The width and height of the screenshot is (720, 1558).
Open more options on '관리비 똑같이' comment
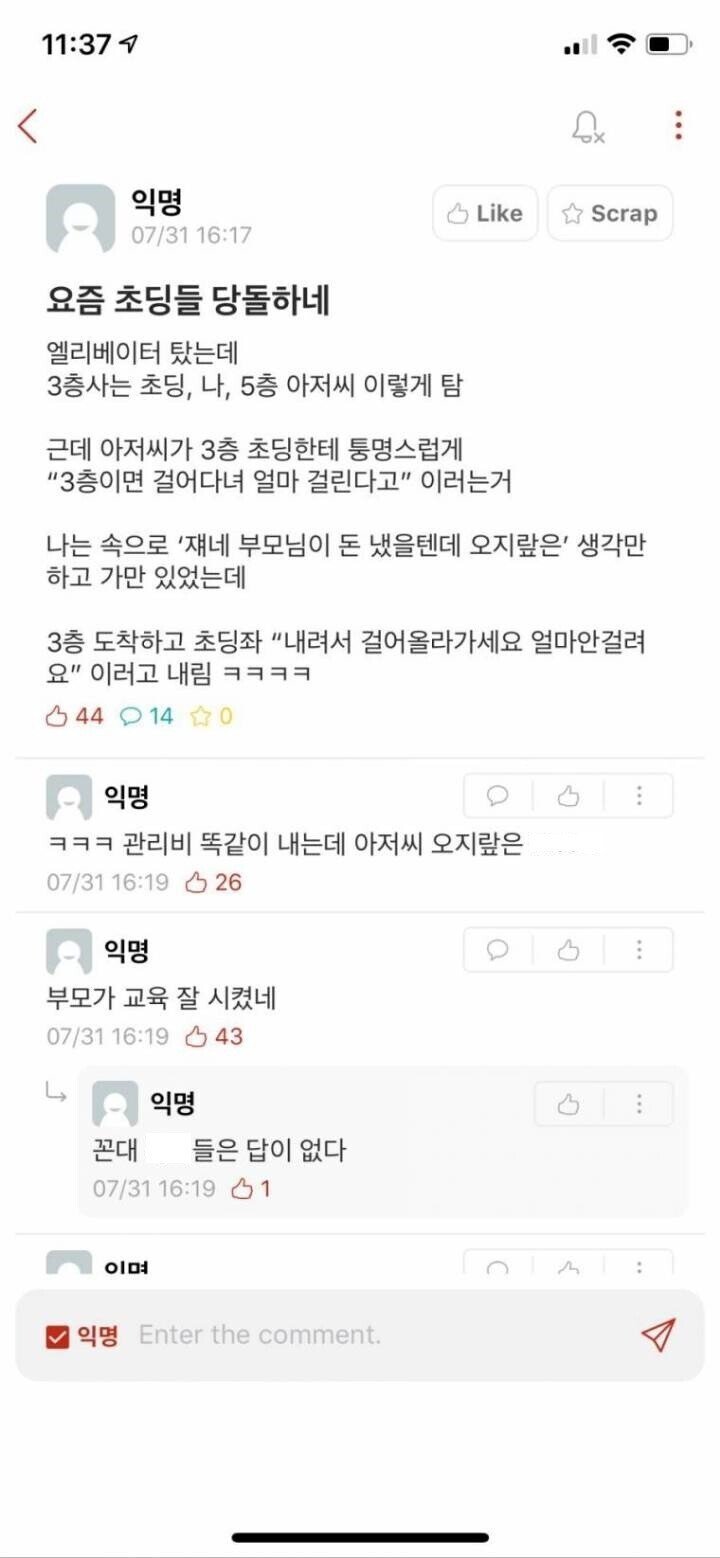[x=639, y=796]
